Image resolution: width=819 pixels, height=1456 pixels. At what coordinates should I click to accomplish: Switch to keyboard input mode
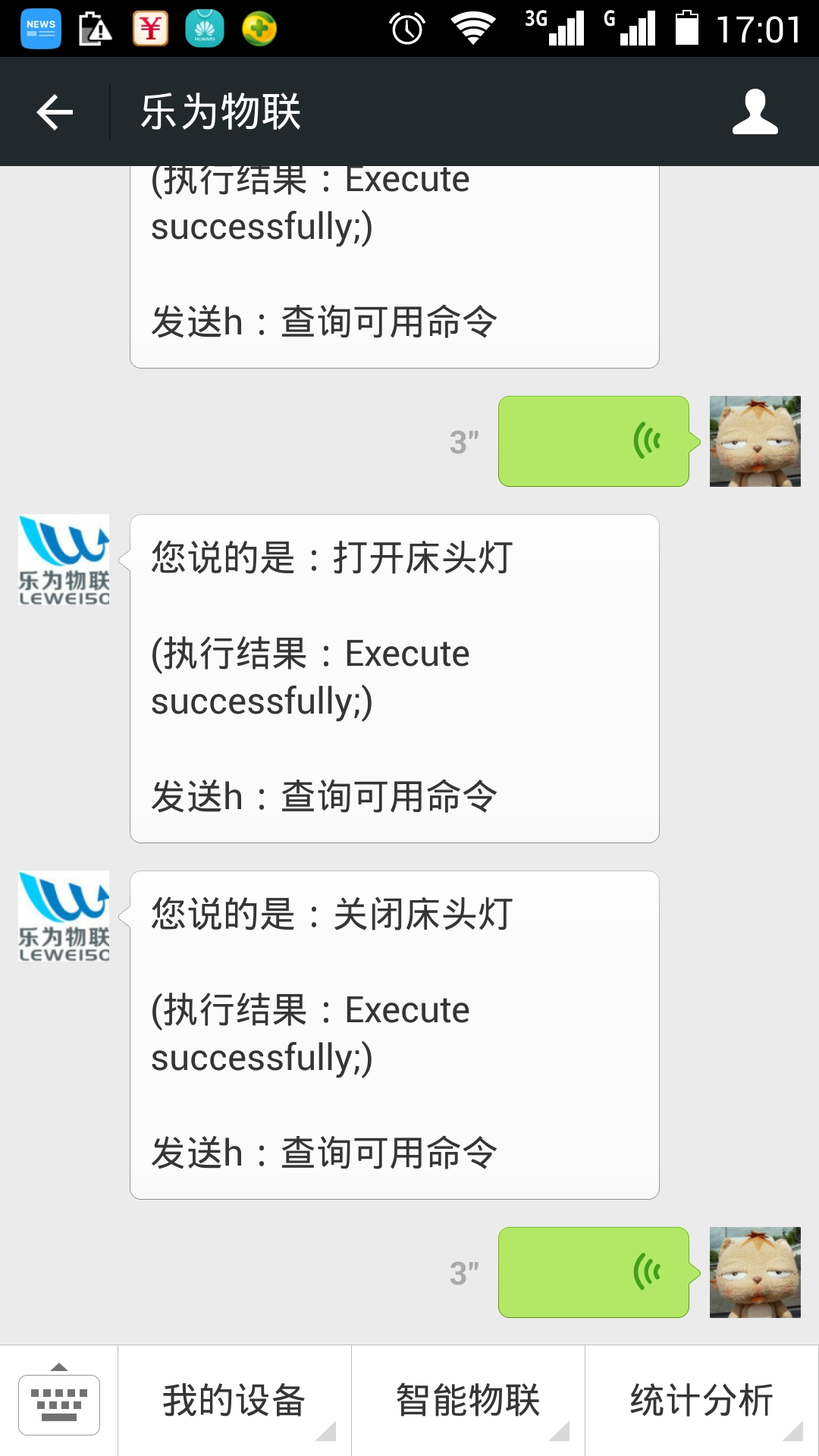coord(59,1401)
